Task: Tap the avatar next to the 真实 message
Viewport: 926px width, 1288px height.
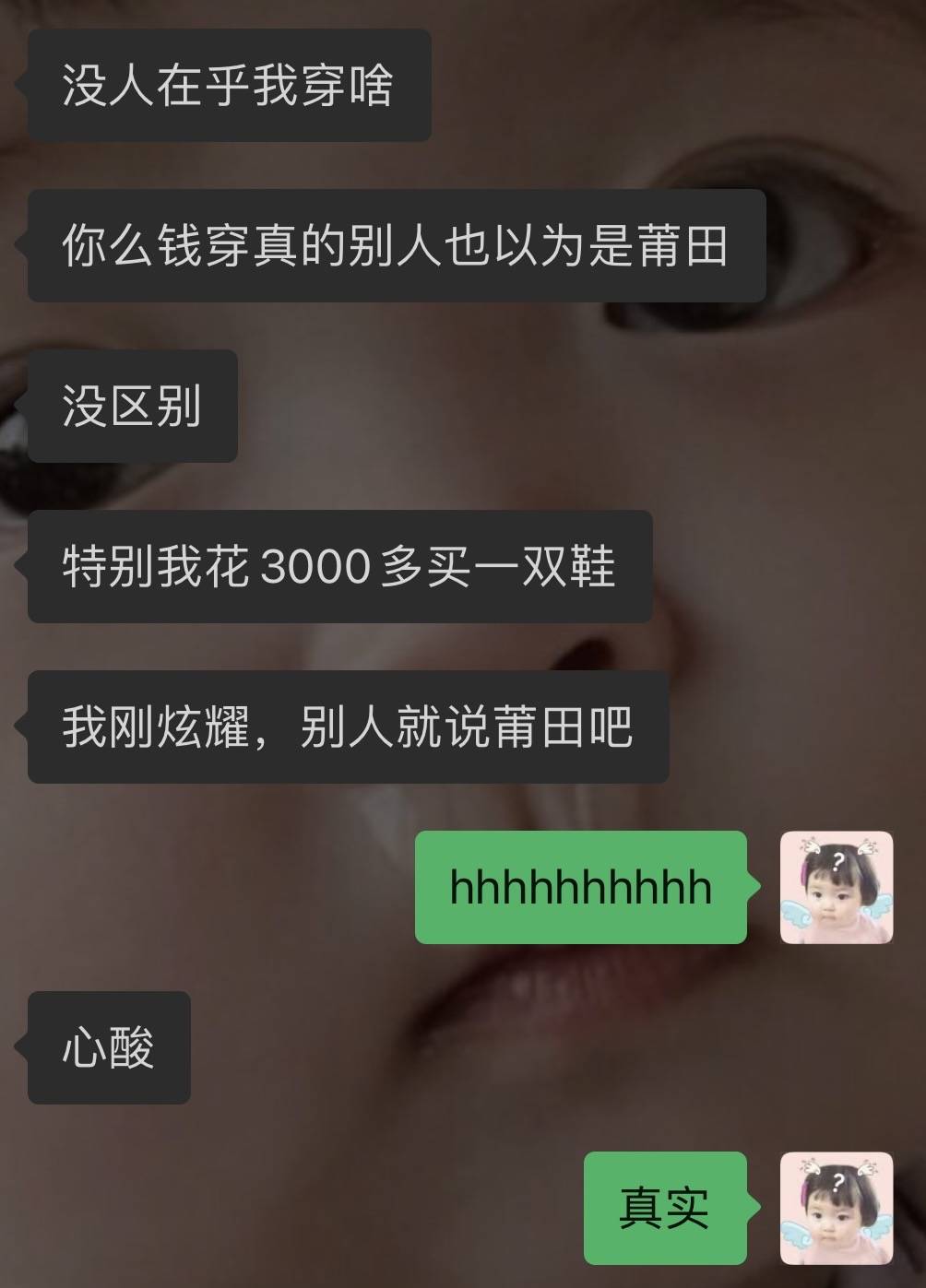Action: [x=837, y=1208]
